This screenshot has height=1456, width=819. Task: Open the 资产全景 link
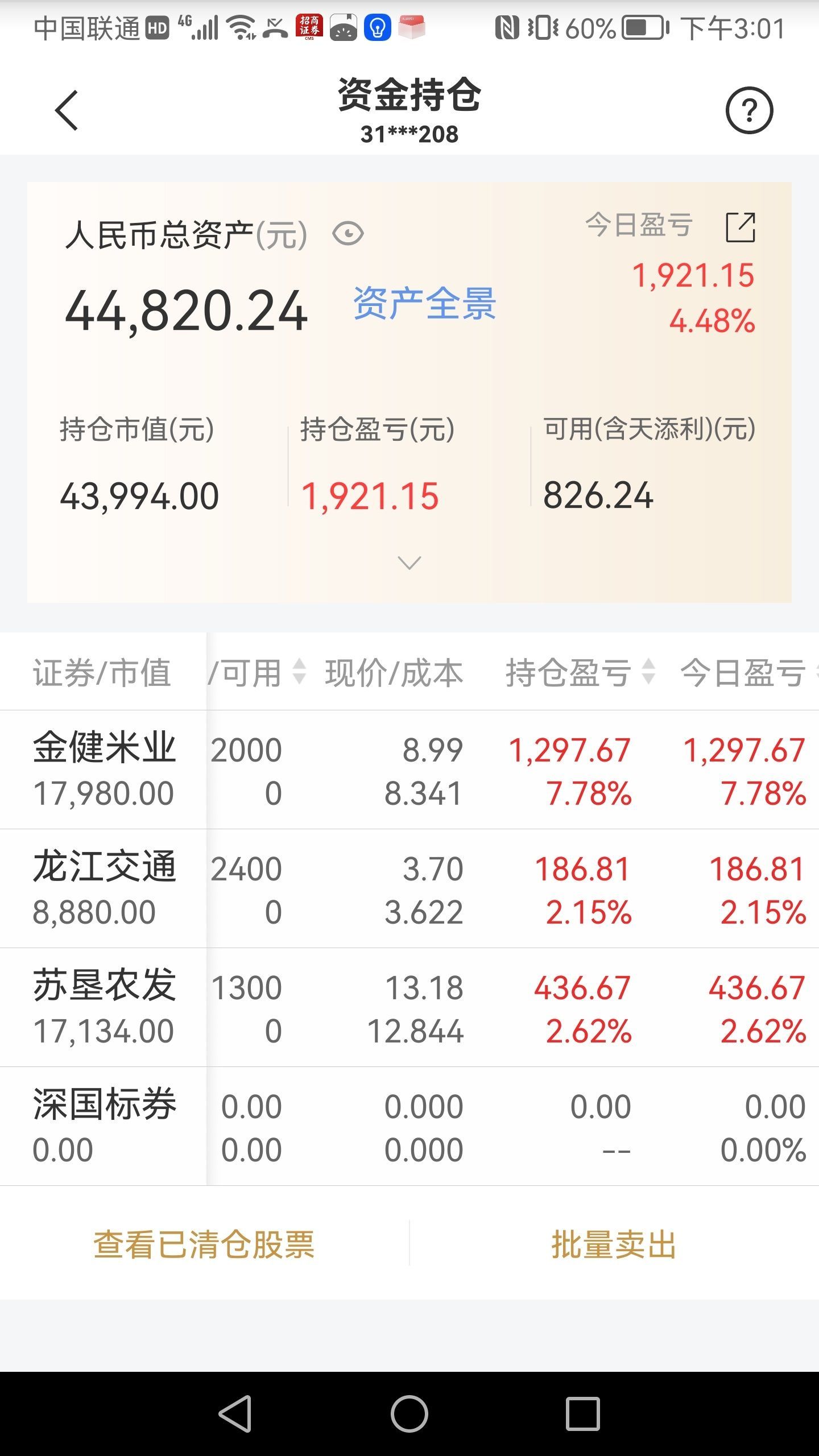click(x=424, y=304)
